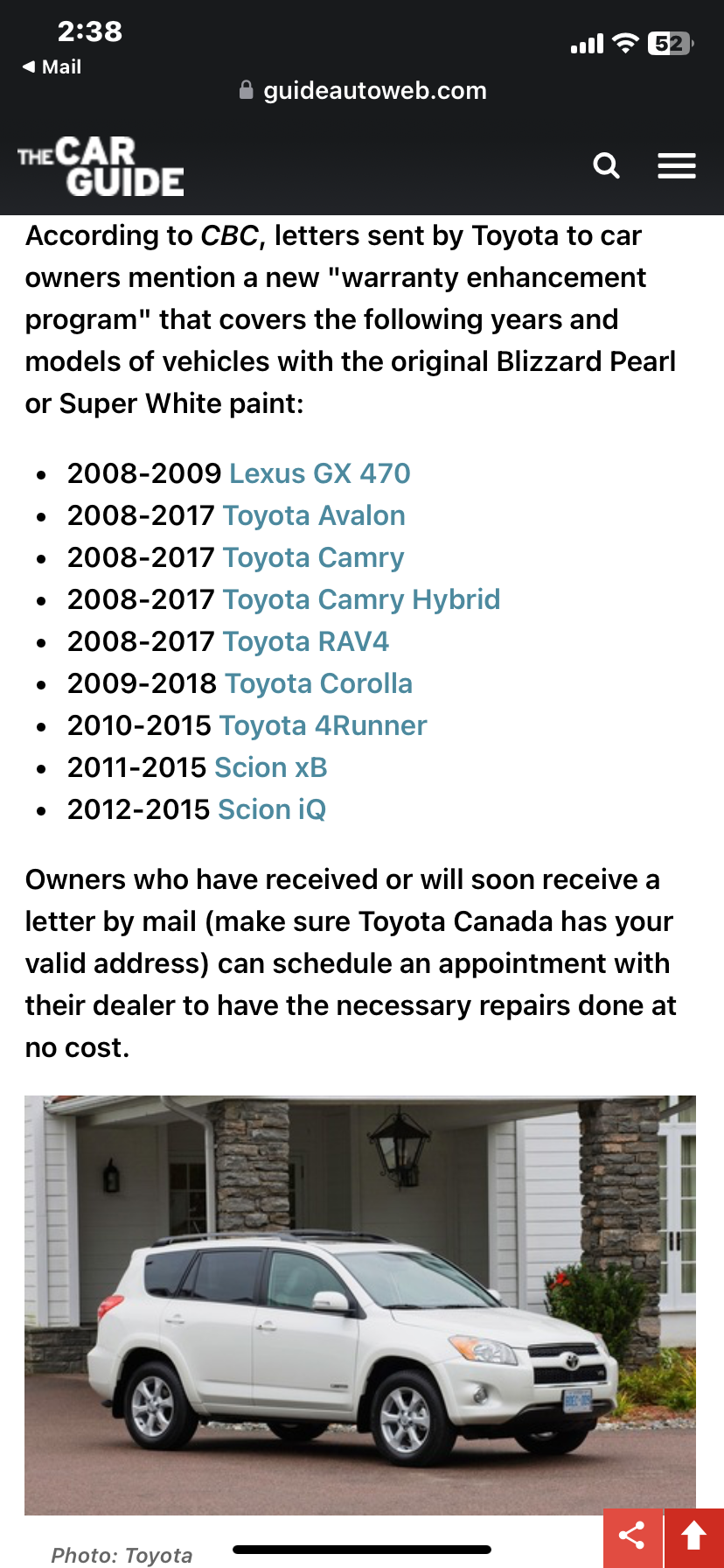View the Toyota RAV4 page
This screenshot has width=724, height=1568.
point(305,641)
